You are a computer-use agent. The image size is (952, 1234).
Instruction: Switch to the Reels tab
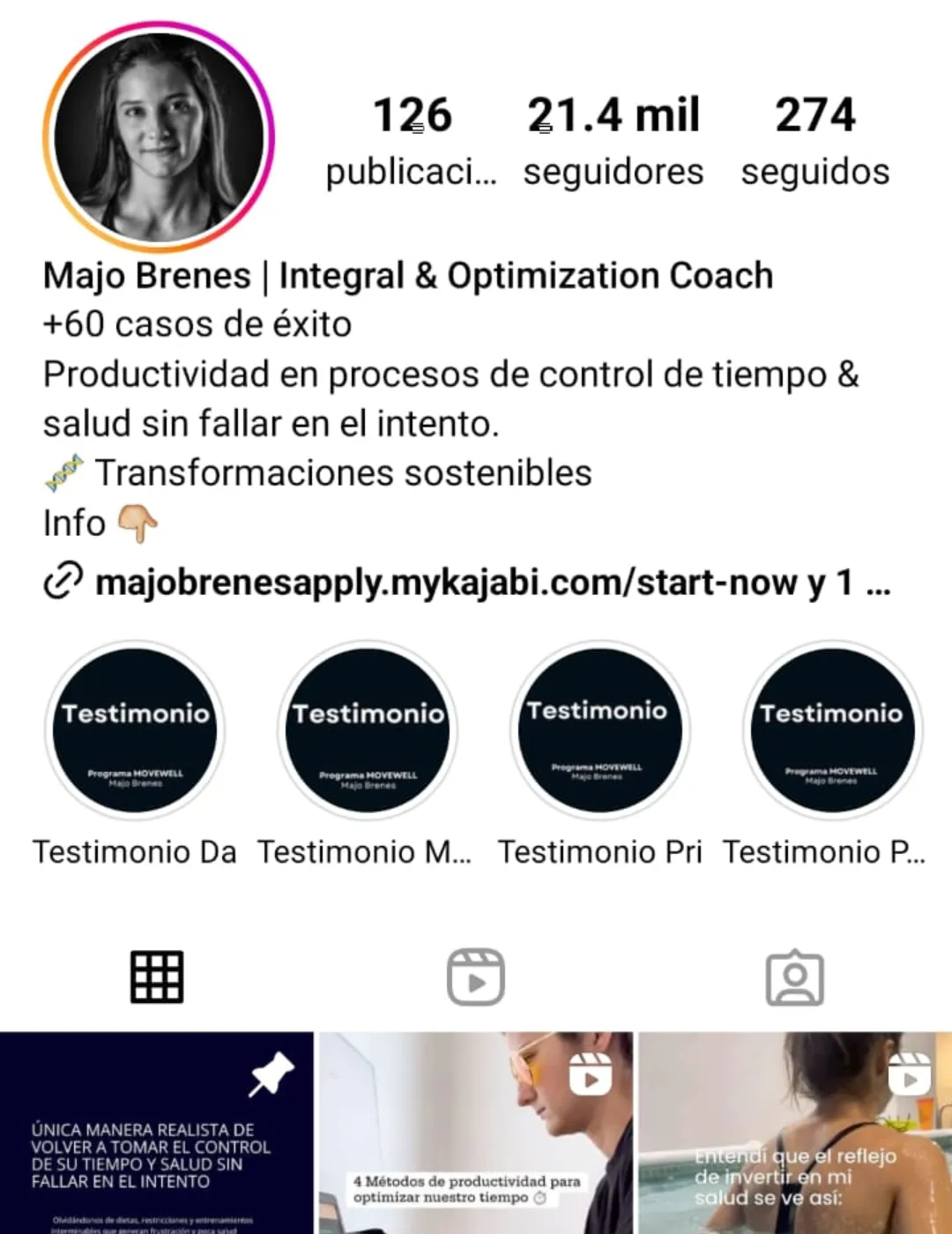click(x=476, y=978)
